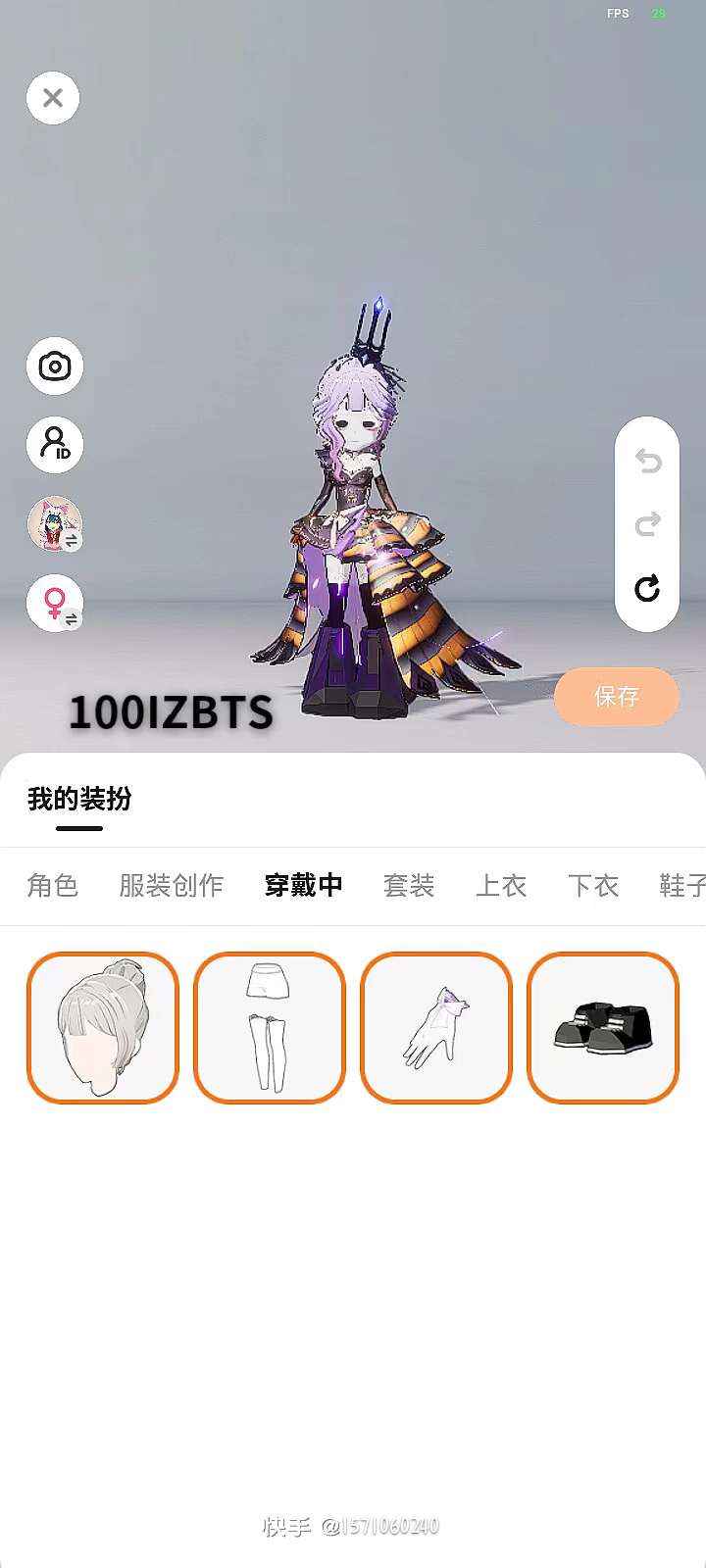Switch character via the avatar thumbnail
The width and height of the screenshot is (706, 1568).
(x=55, y=523)
